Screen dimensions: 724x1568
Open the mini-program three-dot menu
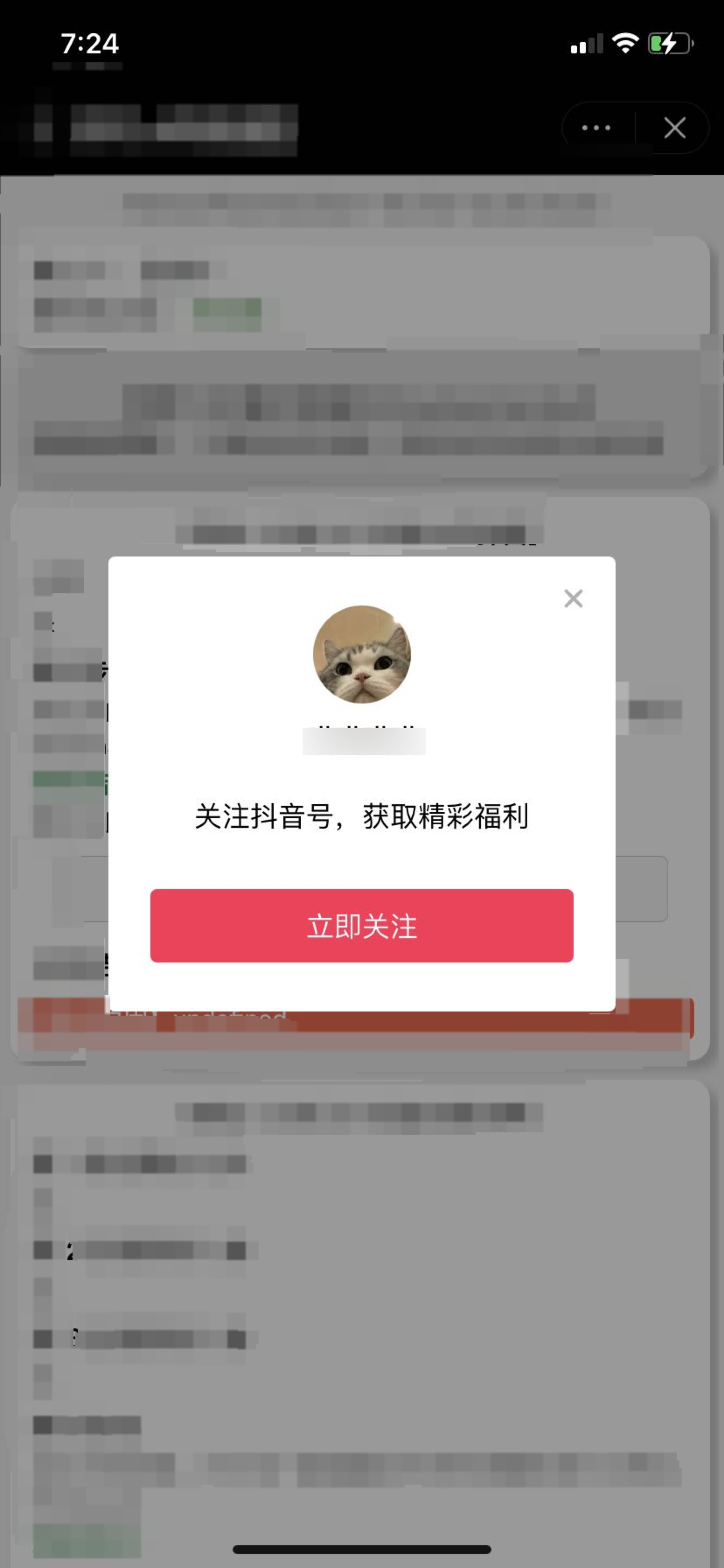pyautogui.click(x=595, y=128)
